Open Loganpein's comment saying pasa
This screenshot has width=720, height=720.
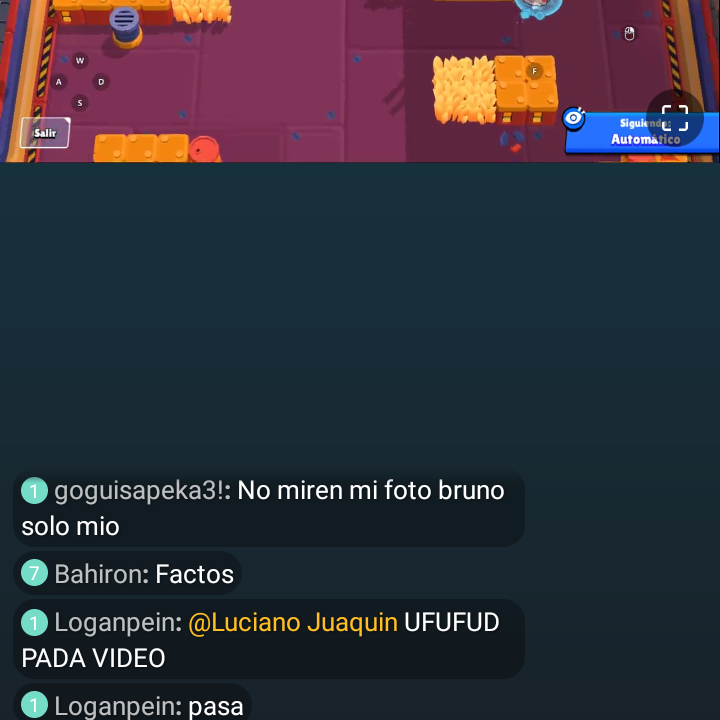(132, 704)
